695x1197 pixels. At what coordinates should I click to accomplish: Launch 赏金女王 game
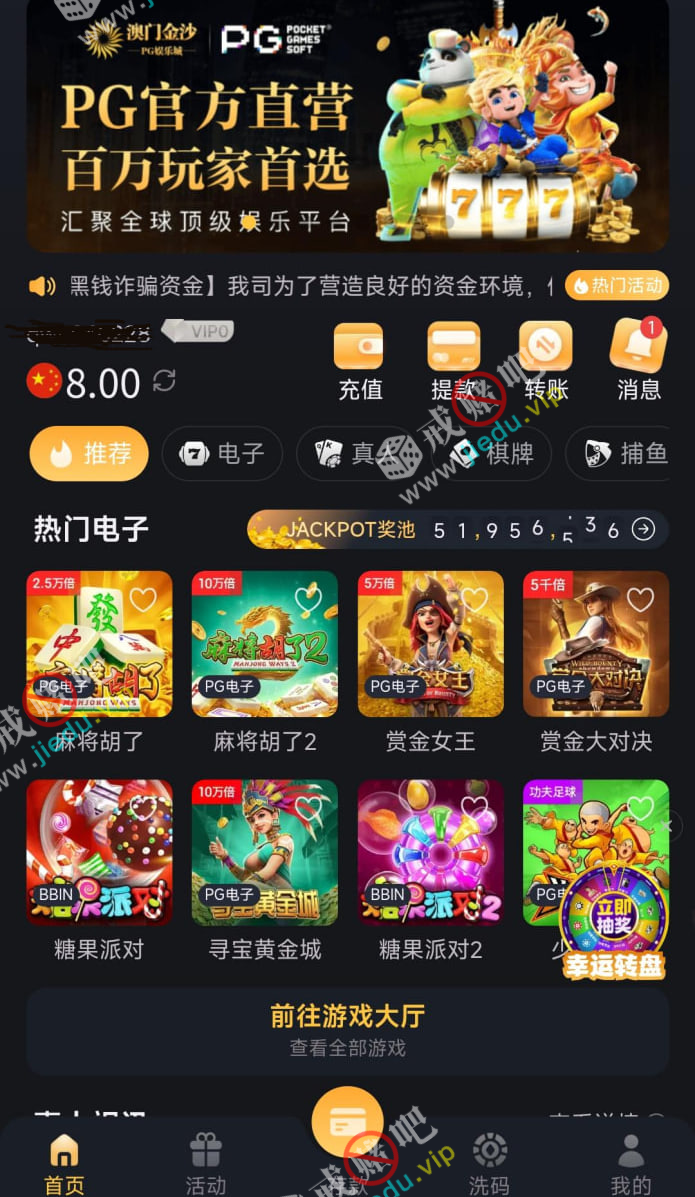(430, 645)
